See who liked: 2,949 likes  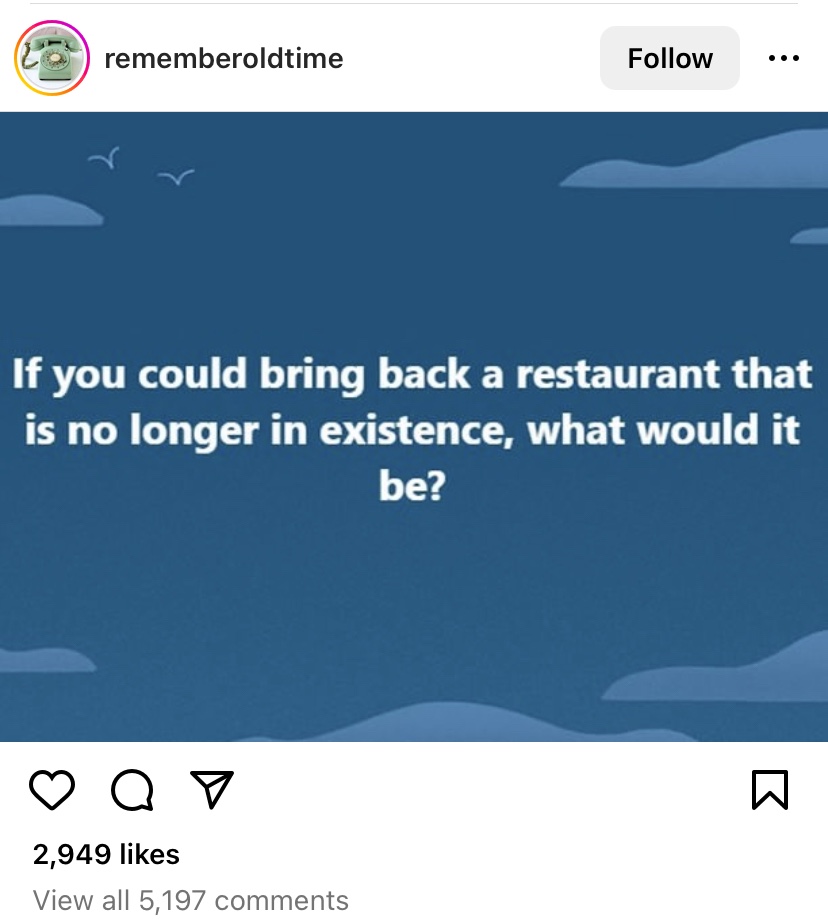click(x=106, y=854)
